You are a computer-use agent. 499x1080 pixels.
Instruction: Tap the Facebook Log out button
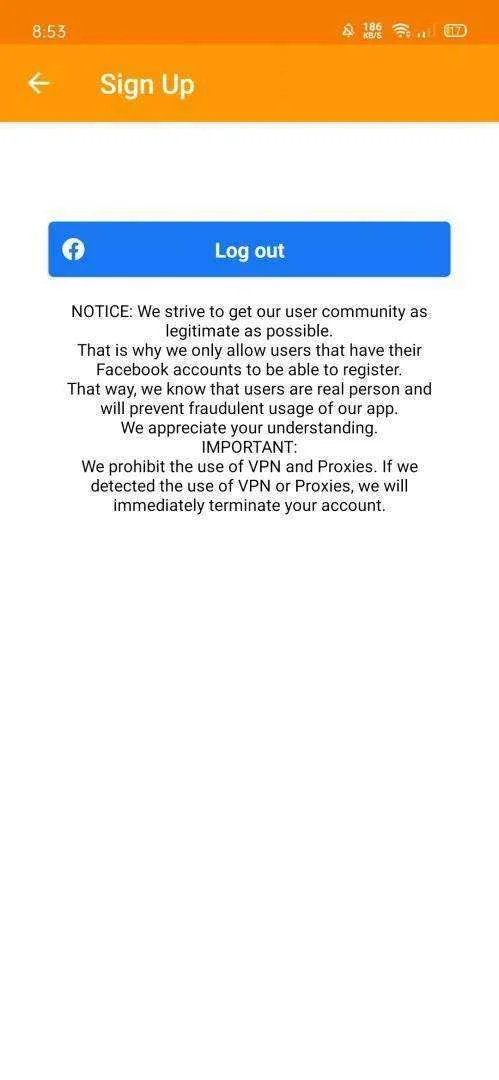(x=250, y=249)
